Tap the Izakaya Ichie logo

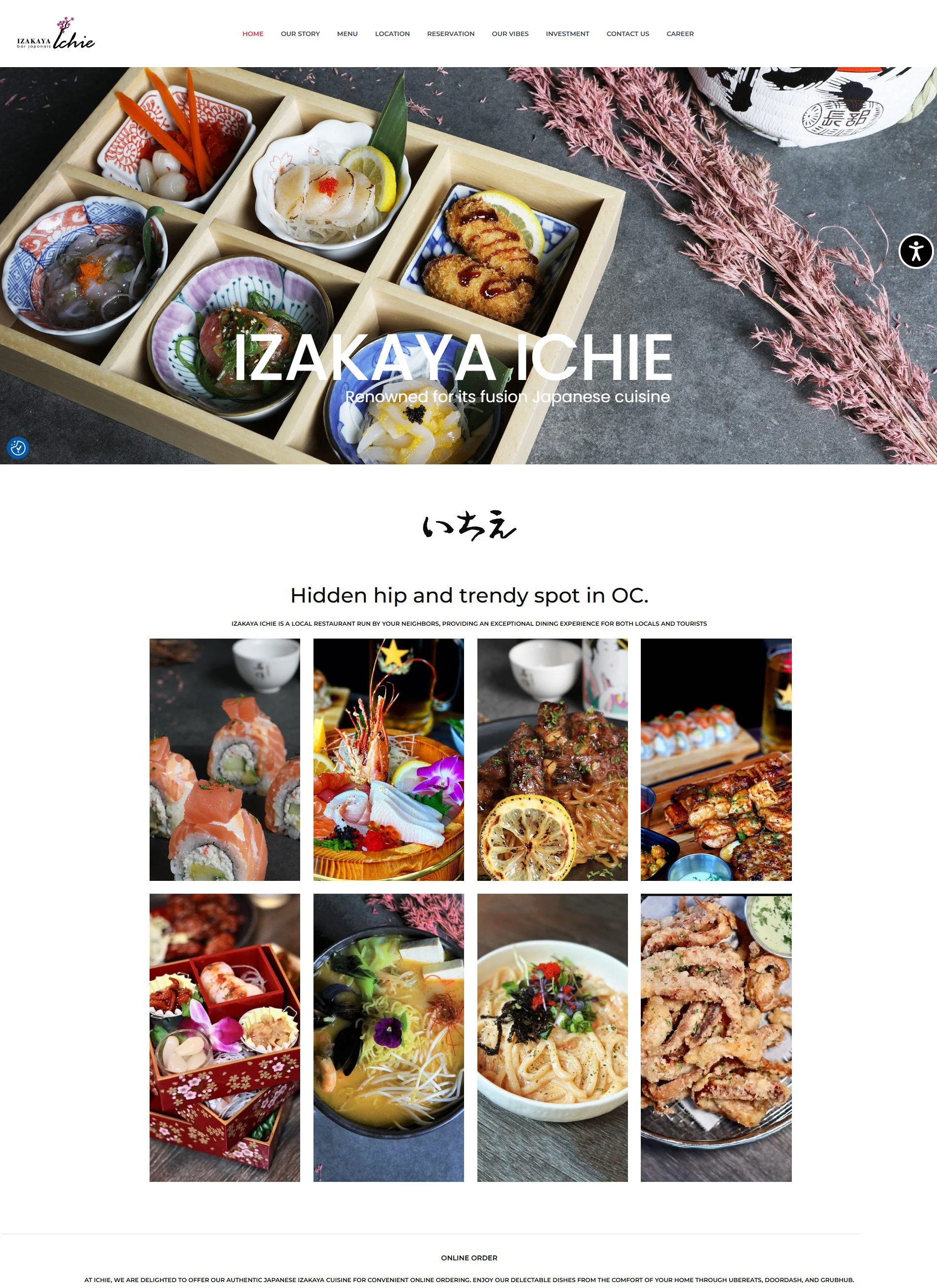[56, 34]
